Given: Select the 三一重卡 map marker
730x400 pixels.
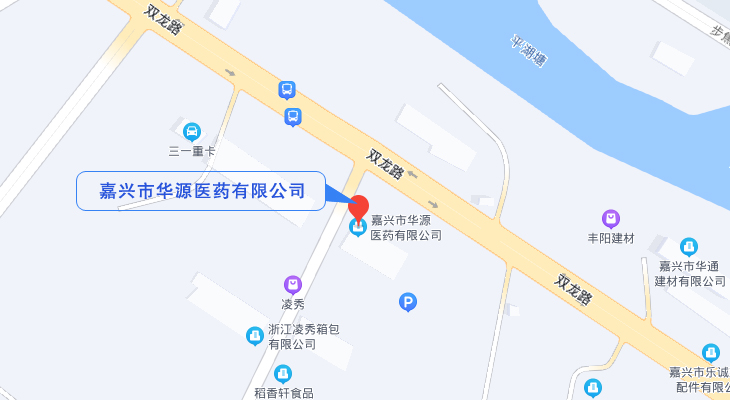Looking at the screenshot, I should tap(191, 130).
